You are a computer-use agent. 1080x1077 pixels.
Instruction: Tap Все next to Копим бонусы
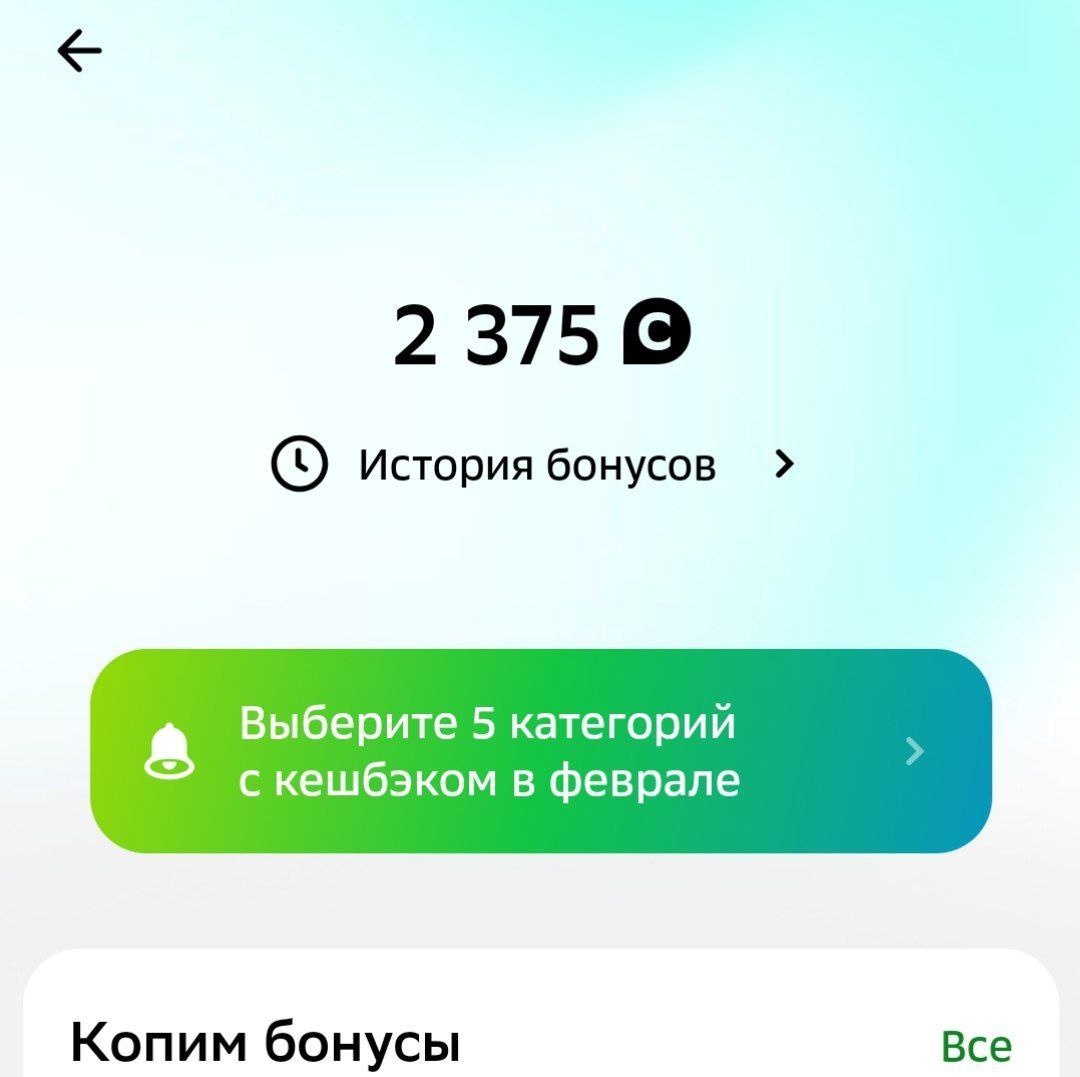(976, 1047)
